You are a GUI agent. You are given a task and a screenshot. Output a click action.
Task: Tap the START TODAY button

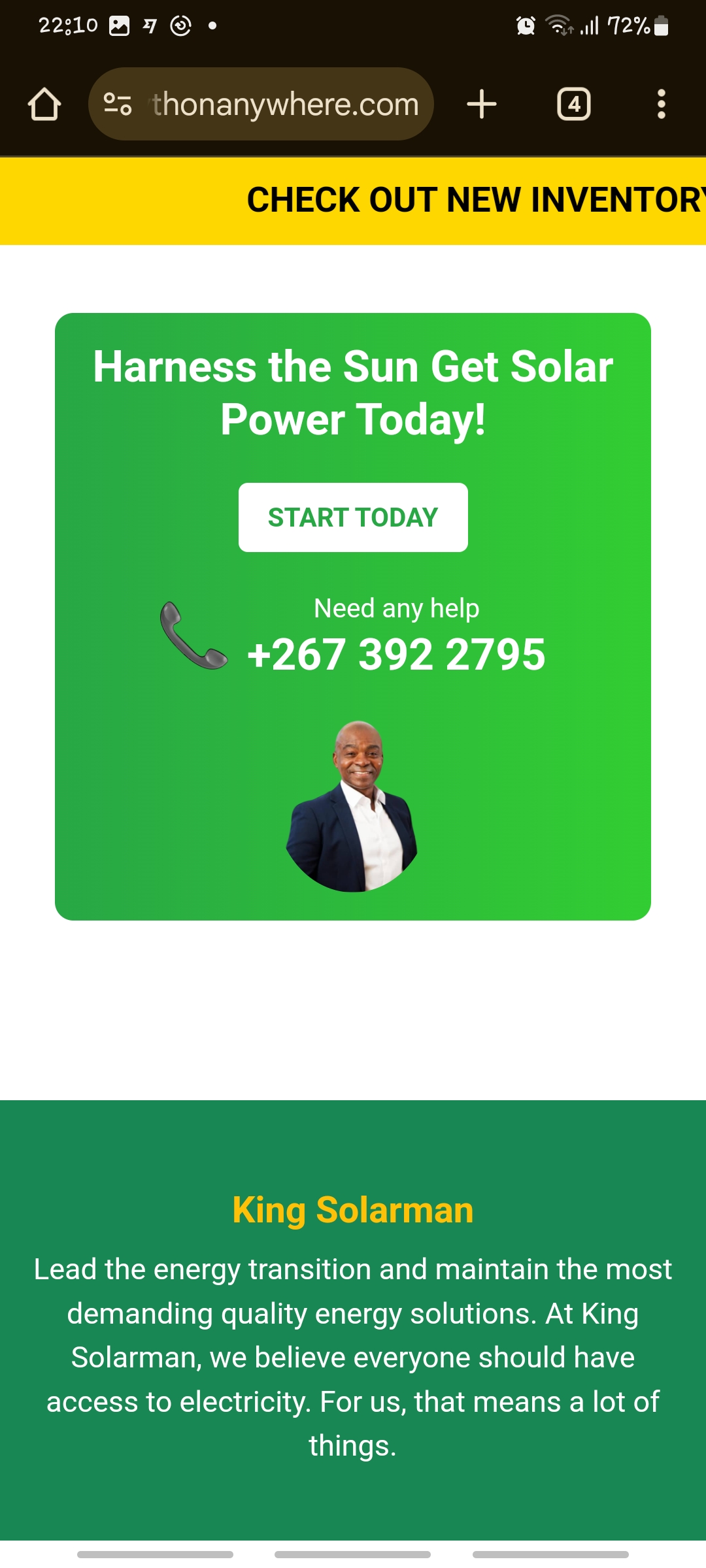coord(353,517)
